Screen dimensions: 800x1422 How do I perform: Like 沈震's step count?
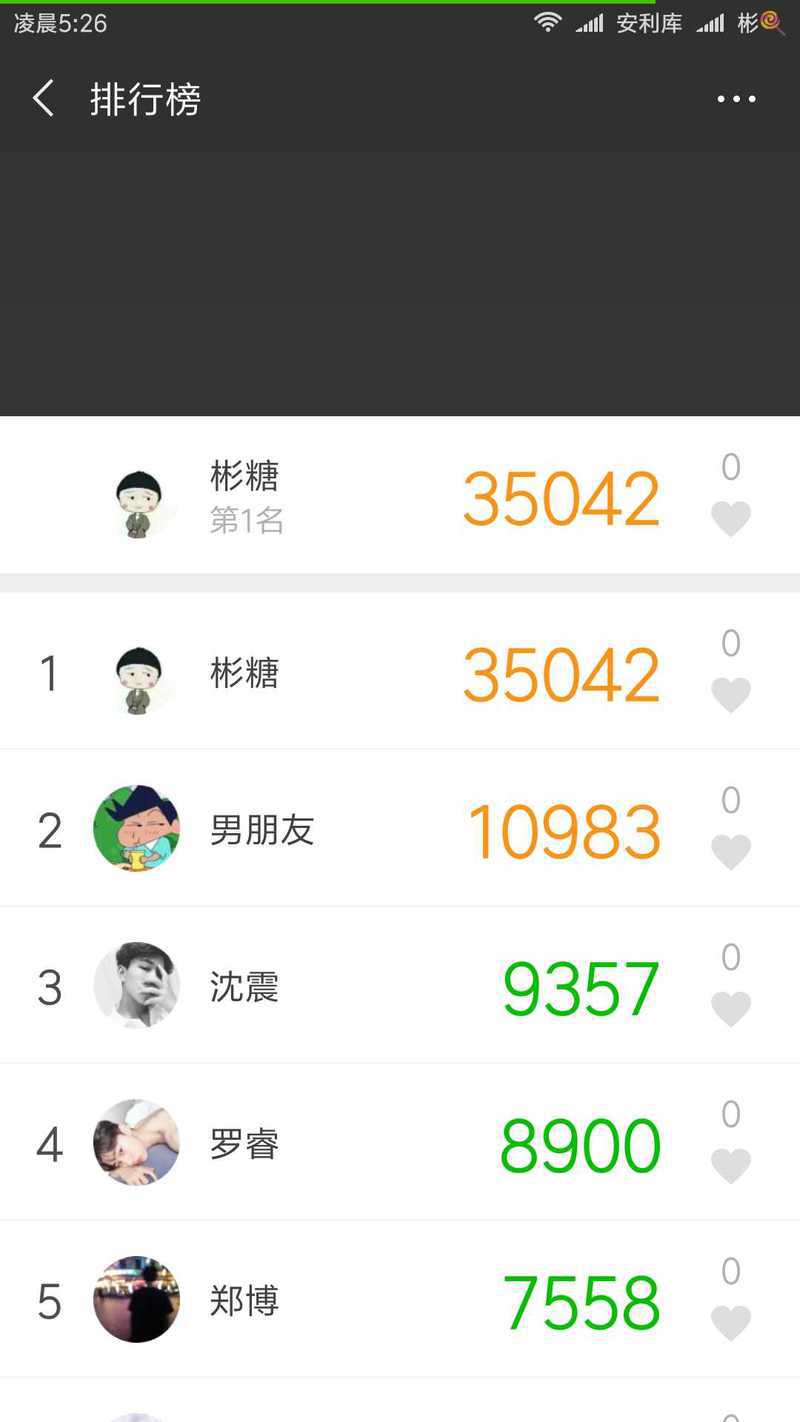[730, 1009]
